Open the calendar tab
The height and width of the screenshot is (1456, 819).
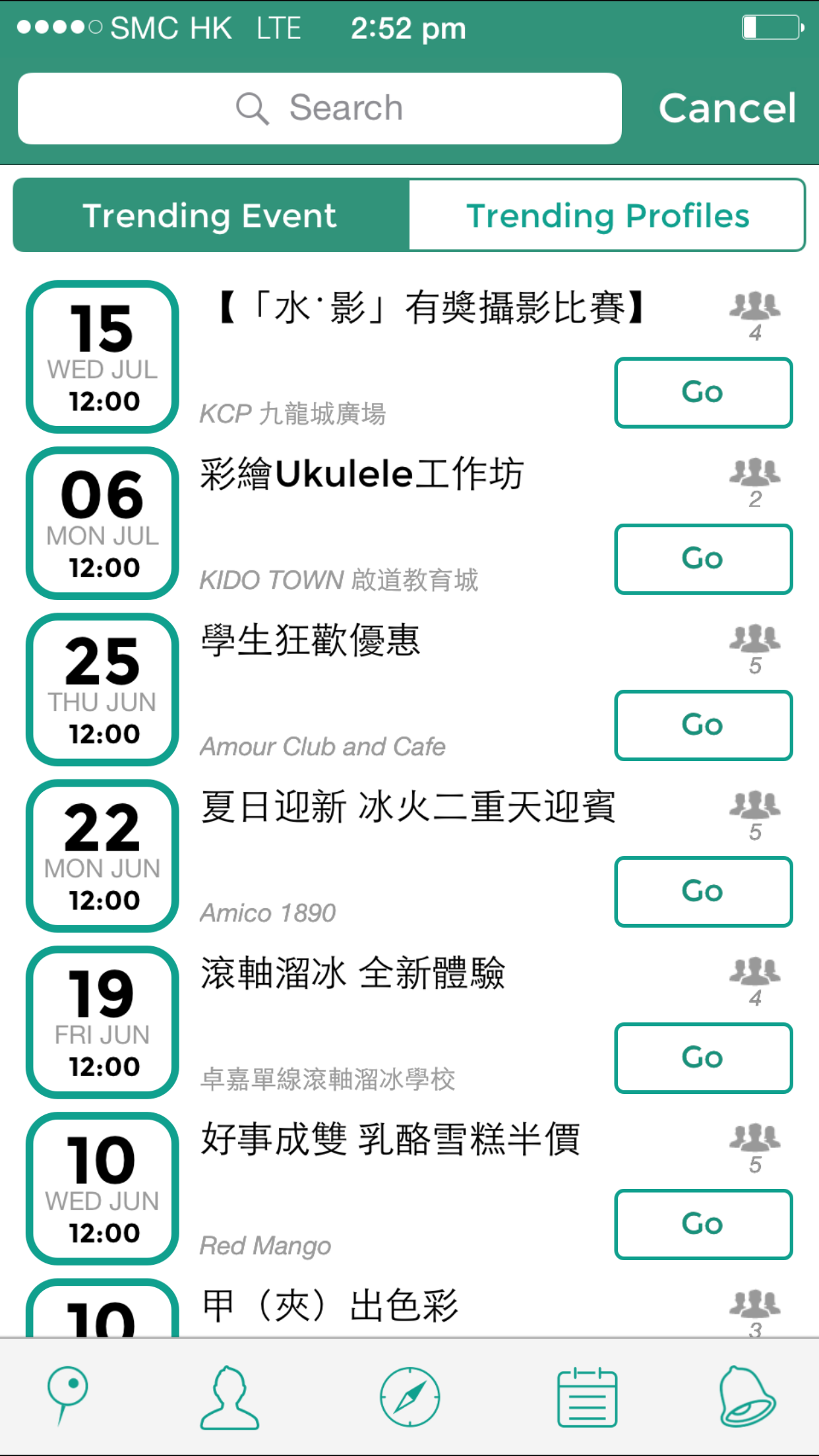[x=587, y=1397]
